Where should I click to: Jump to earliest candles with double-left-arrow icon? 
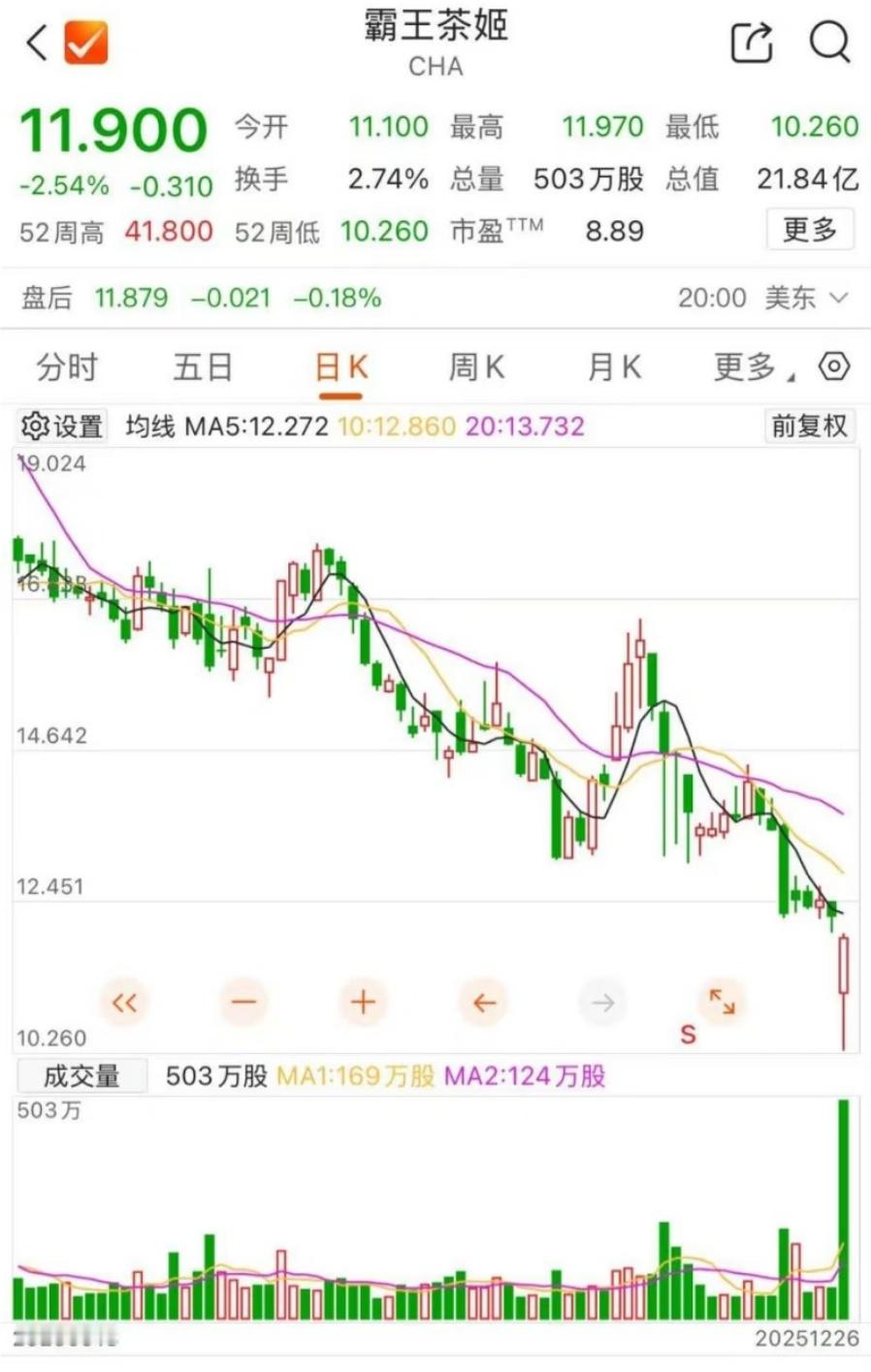click(x=124, y=1003)
